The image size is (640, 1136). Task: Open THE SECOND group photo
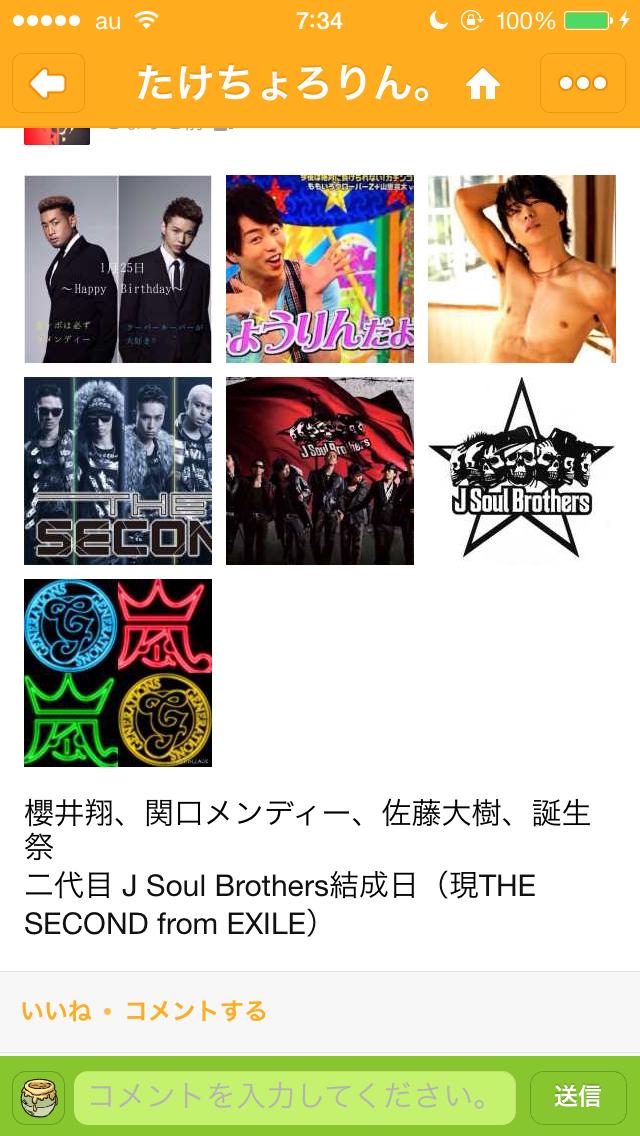pyautogui.click(x=118, y=471)
